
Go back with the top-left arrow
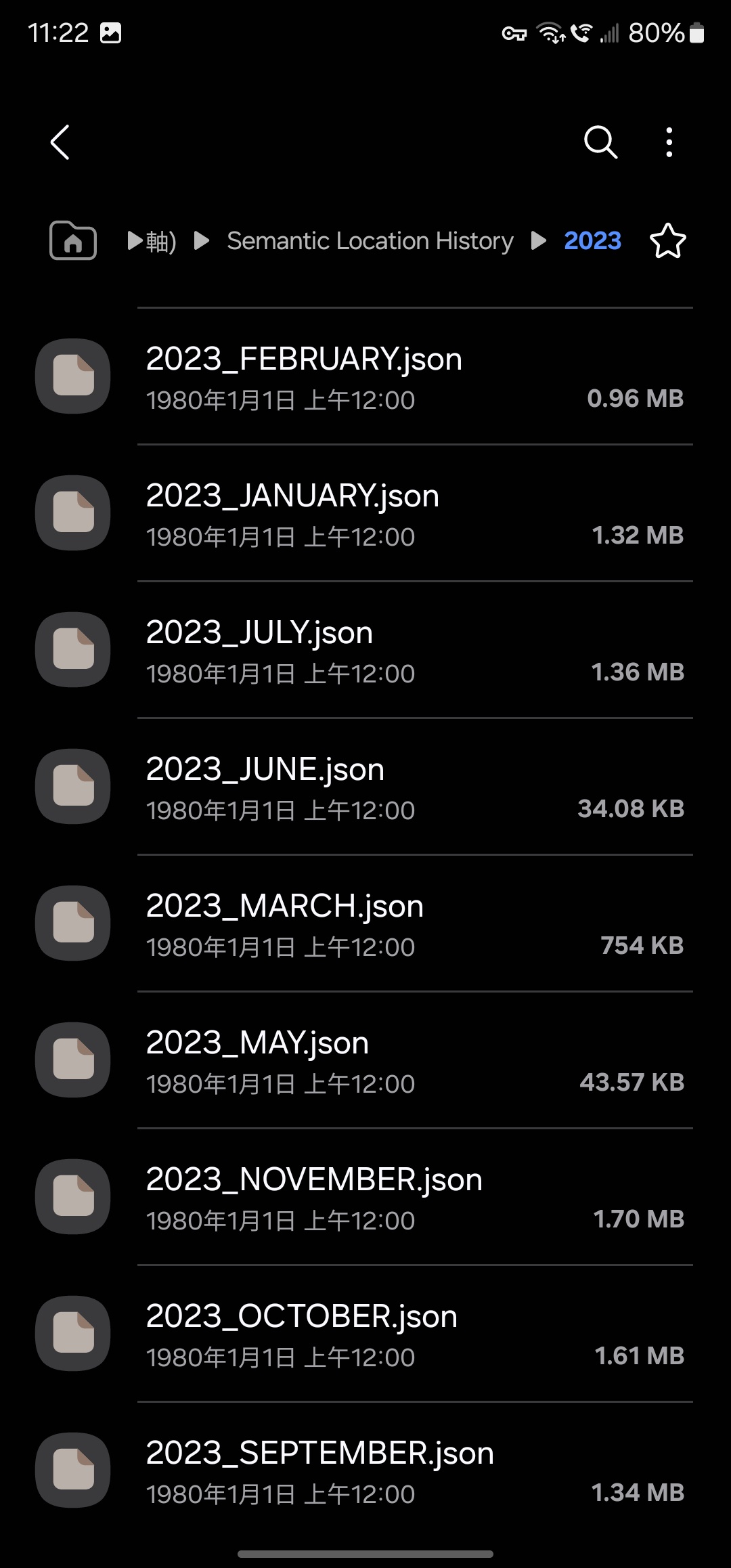(x=60, y=142)
